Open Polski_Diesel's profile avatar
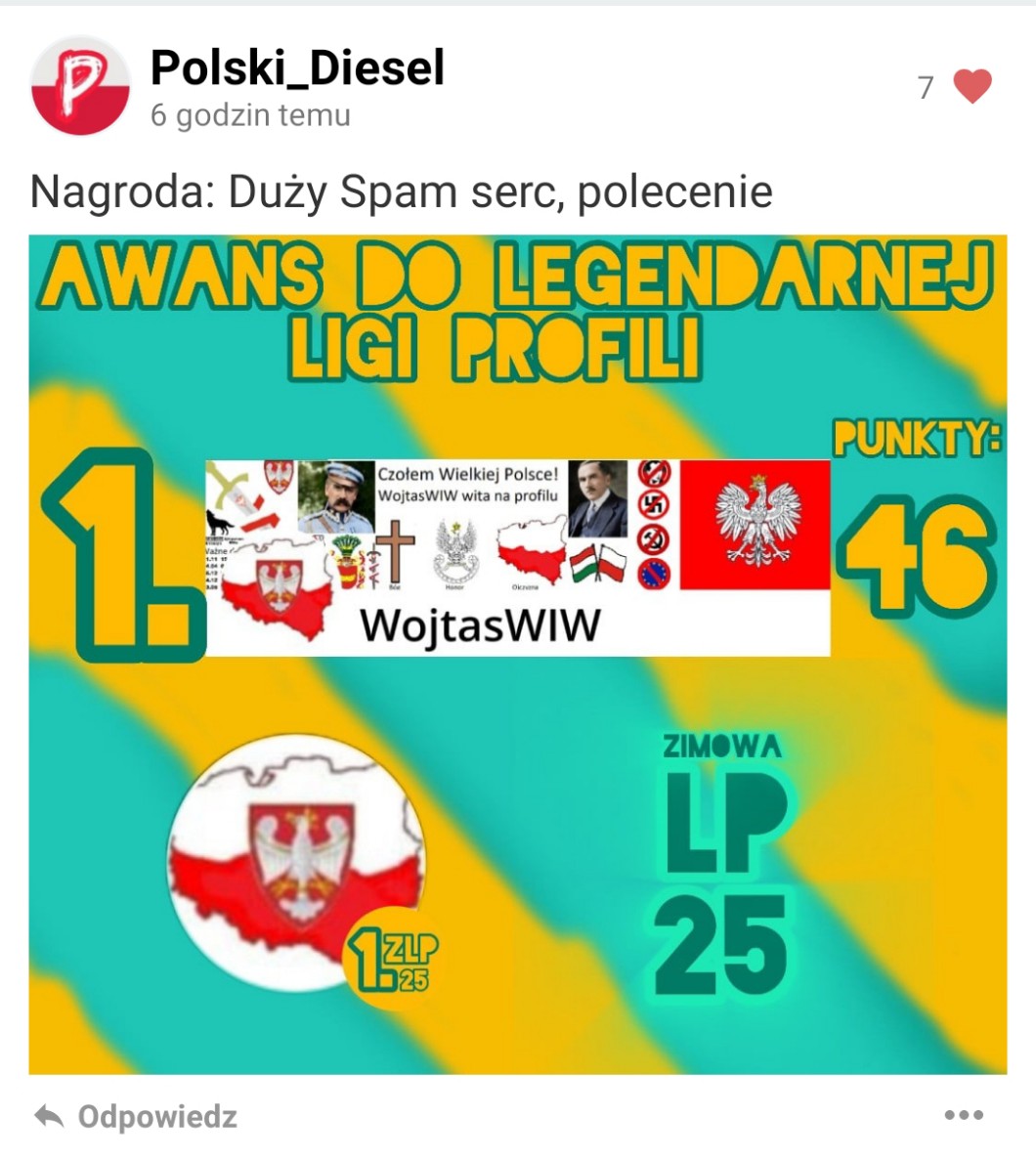This screenshot has width=1036, height=1159. 80,85
